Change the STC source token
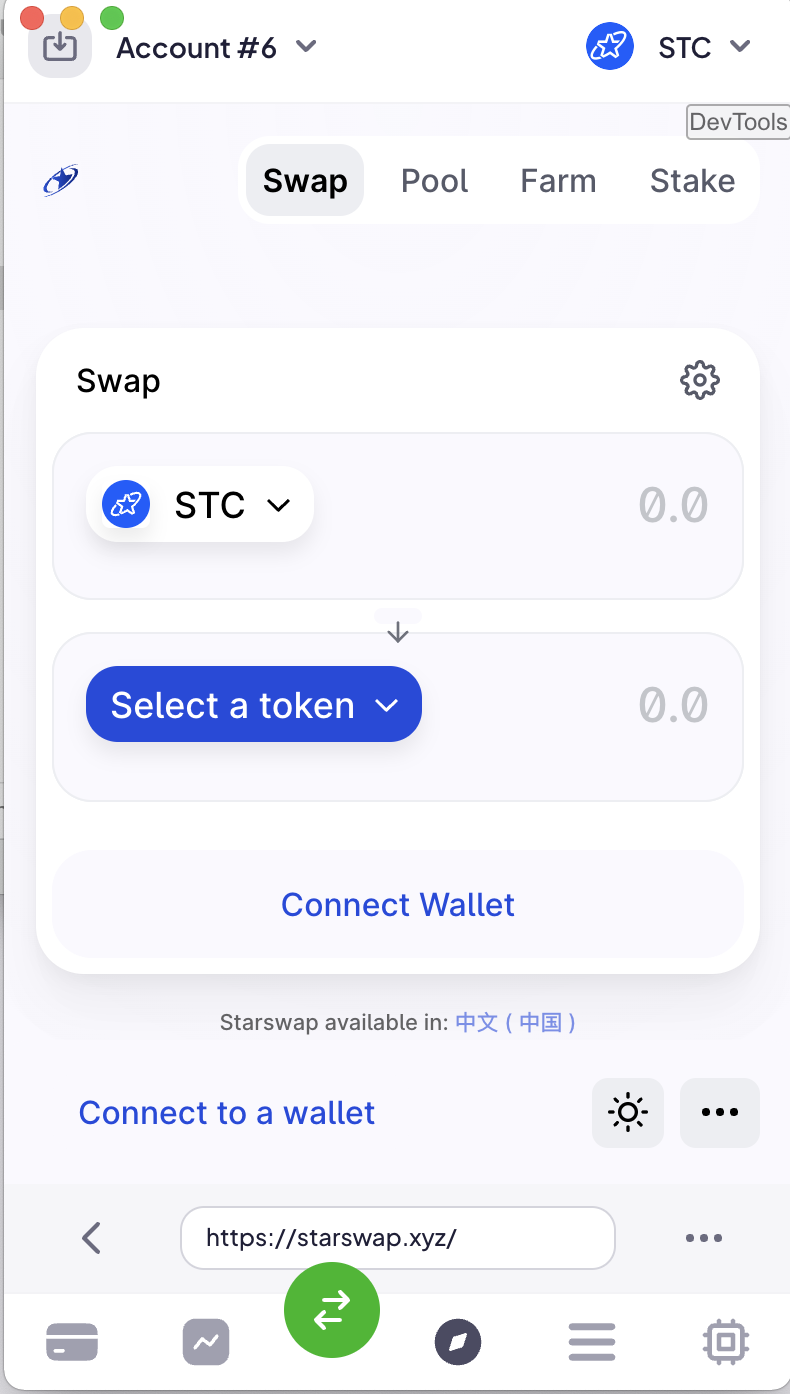 click(x=200, y=505)
